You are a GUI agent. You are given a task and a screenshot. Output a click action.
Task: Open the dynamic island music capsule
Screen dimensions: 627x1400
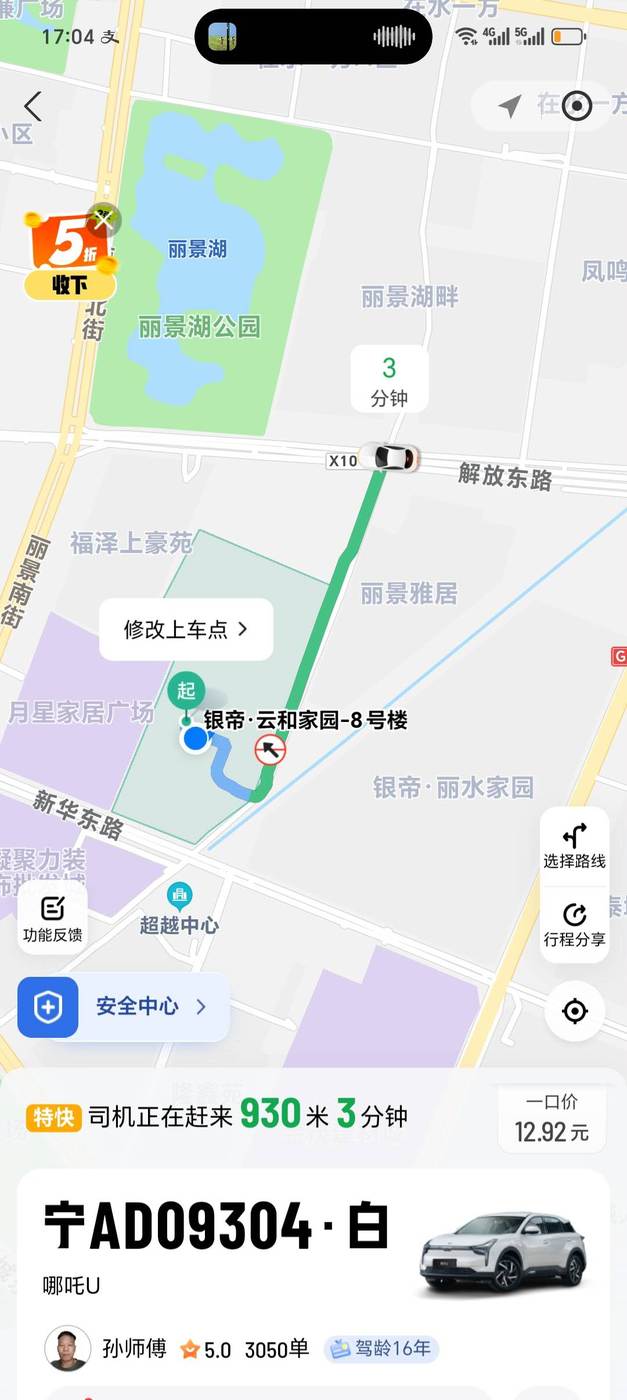tap(313, 38)
